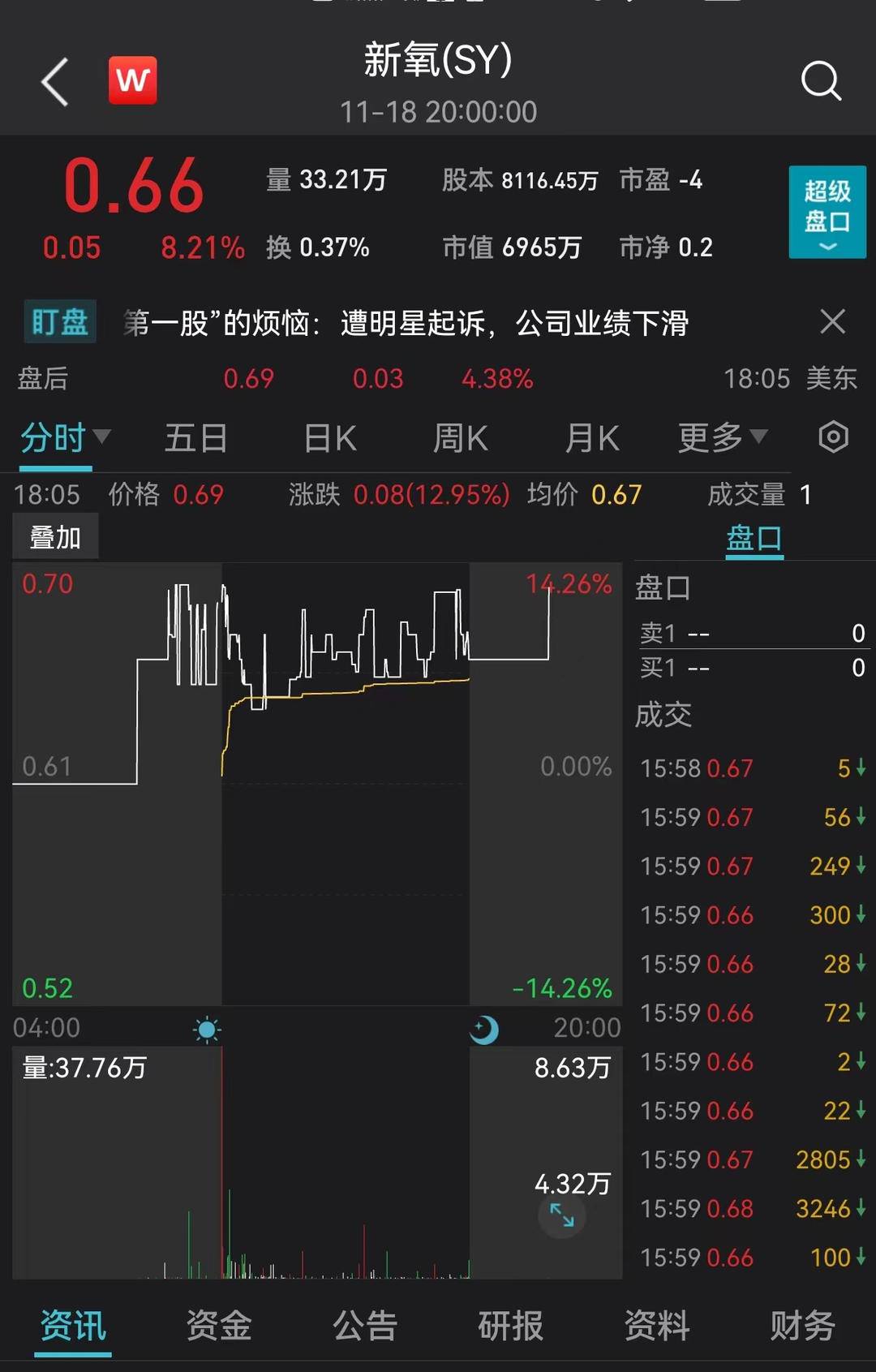Image resolution: width=876 pixels, height=1372 pixels.
Task: Dismiss the 盯盘 news banner
Action: [x=832, y=322]
